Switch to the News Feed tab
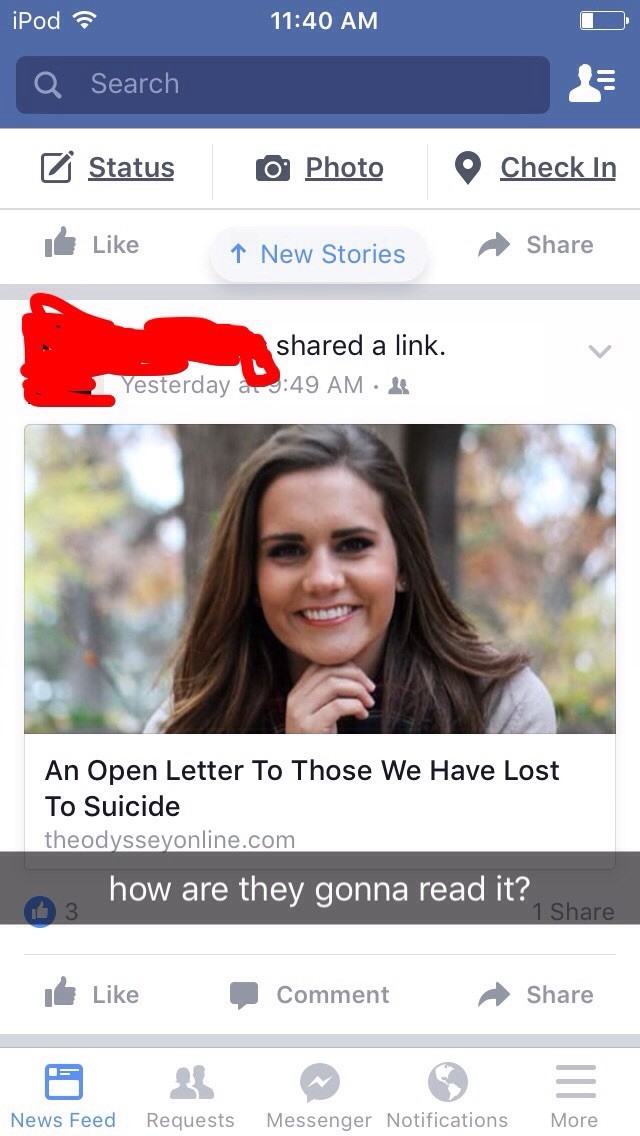This screenshot has height=1136, width=640. click(63, 1096)
